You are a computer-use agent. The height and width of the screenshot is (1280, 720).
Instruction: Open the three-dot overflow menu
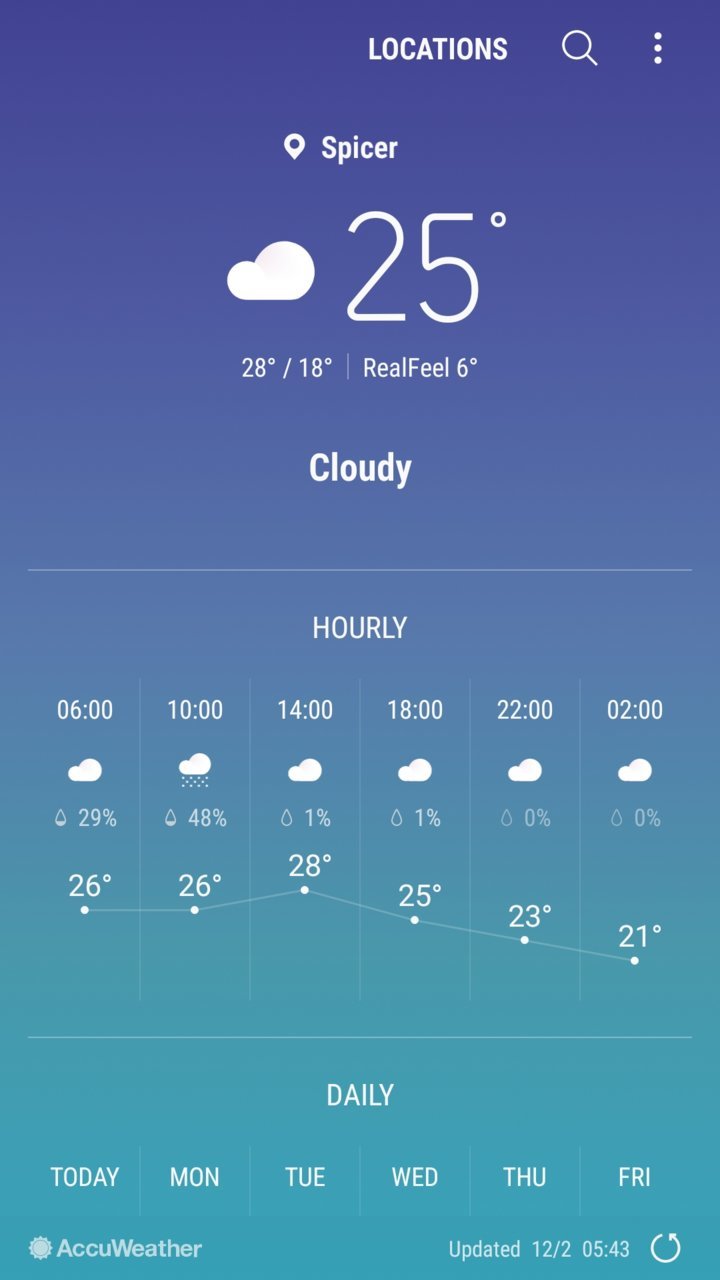coord(657,48)
